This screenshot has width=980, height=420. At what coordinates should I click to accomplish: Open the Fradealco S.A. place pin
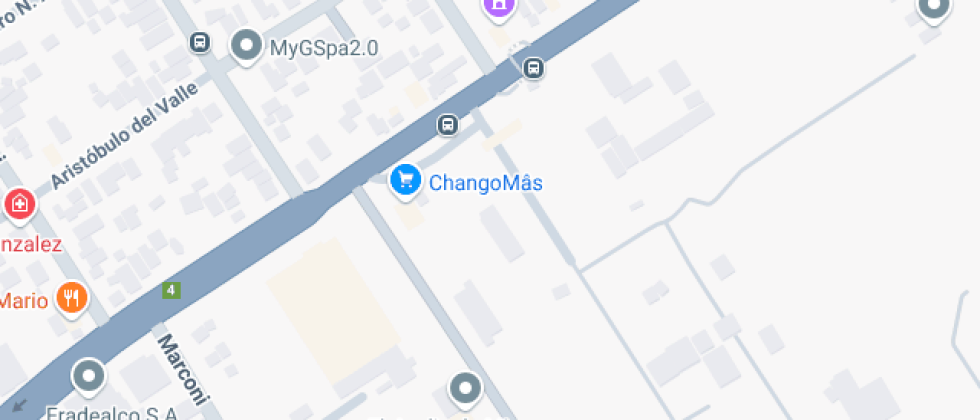(x=89, y=377)
